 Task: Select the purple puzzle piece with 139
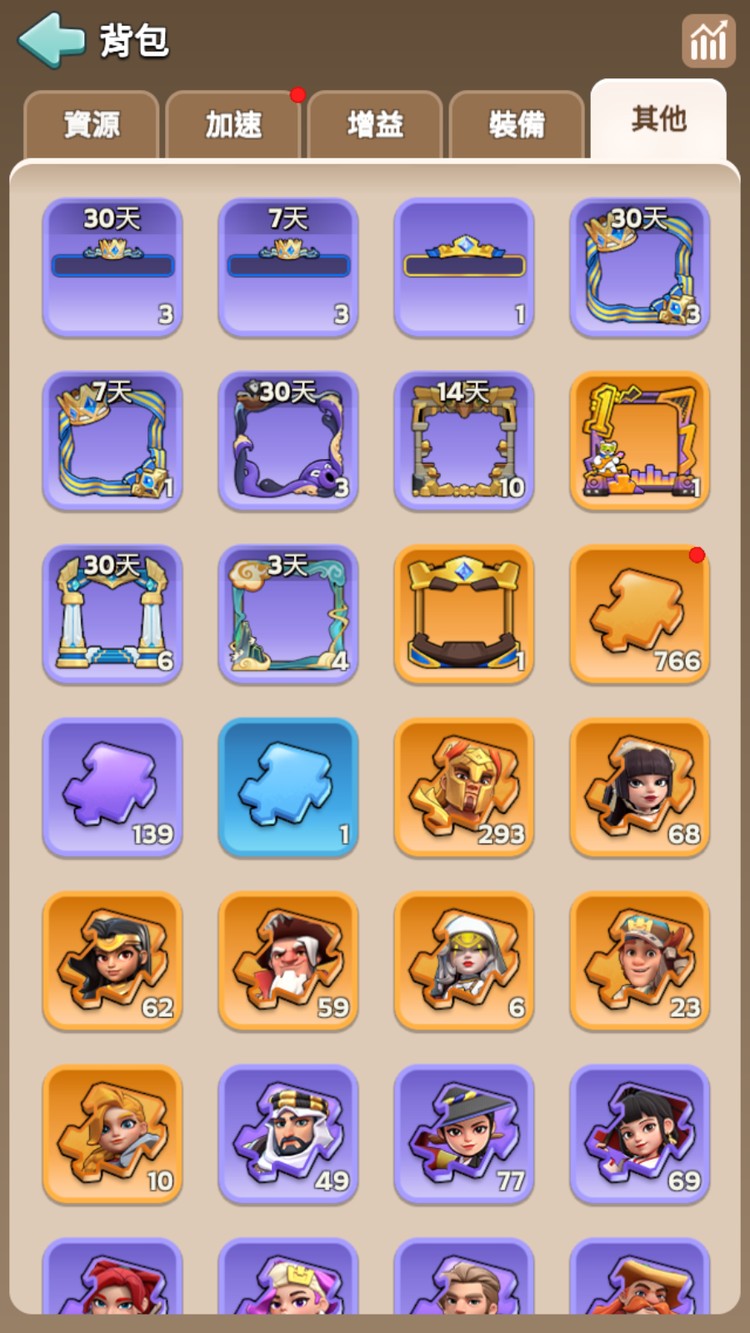(112, 787)
